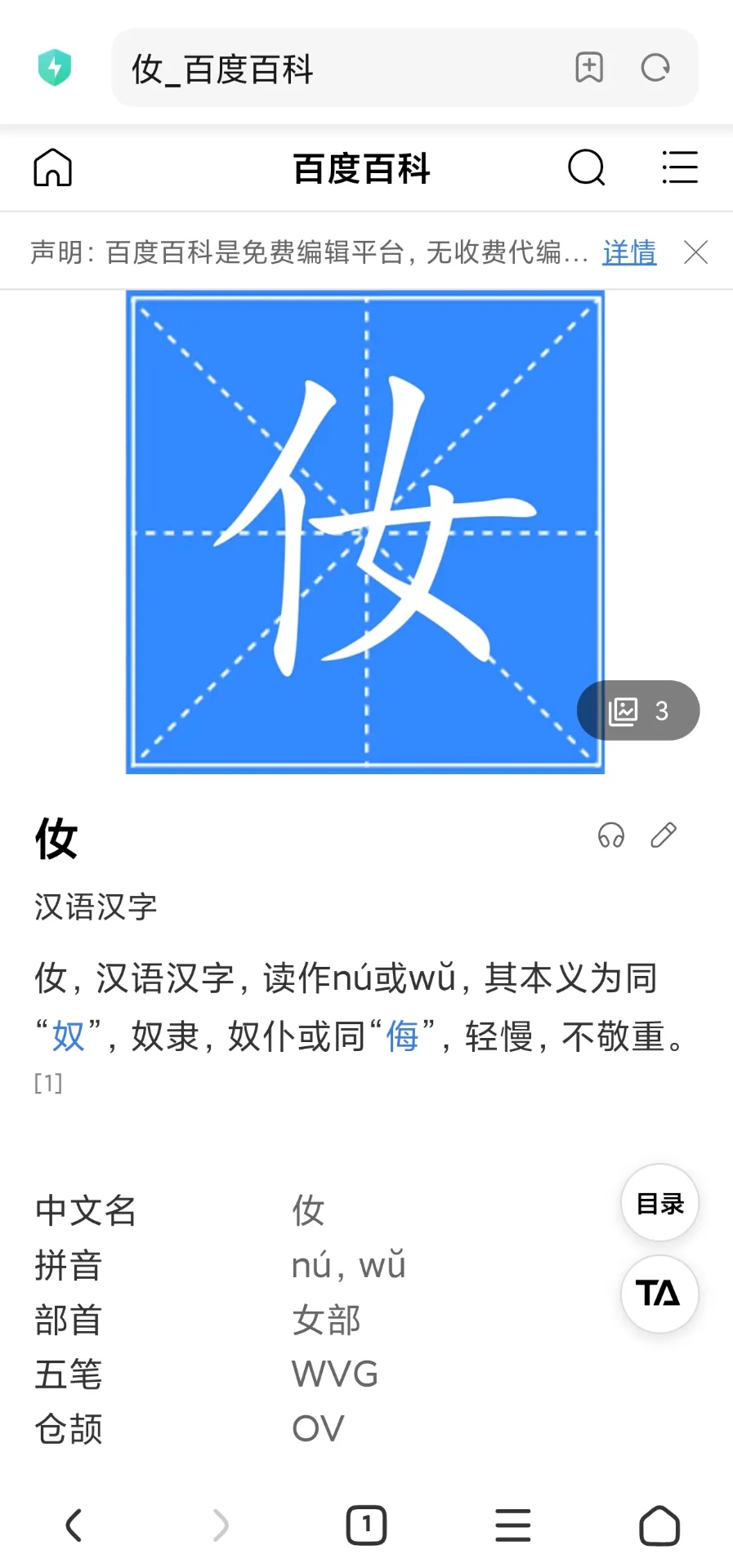This screenshot has width=733, height=1568.
Task: Go to the browser home page
Action: tap(659, 1525)
